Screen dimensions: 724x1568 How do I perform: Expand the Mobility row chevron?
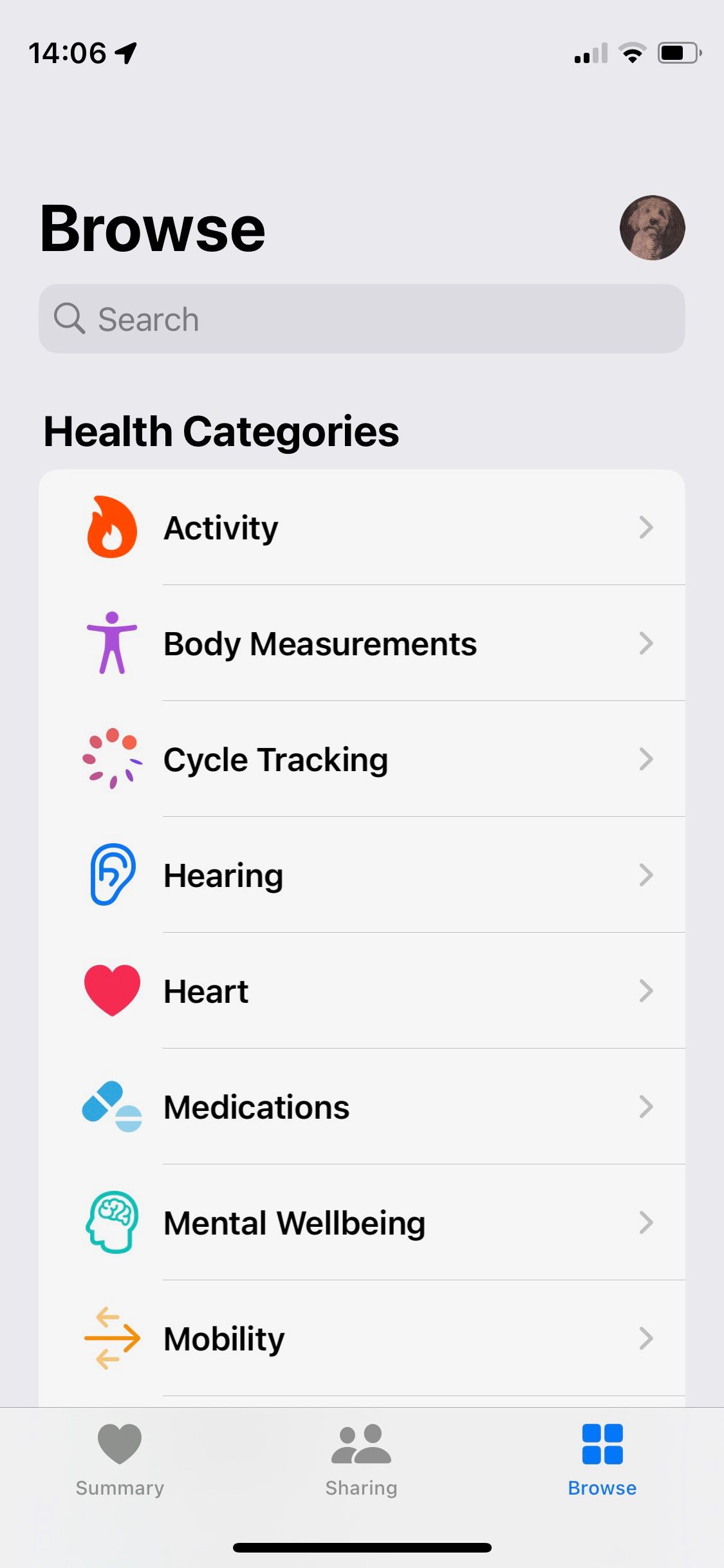coord(647,1338)
